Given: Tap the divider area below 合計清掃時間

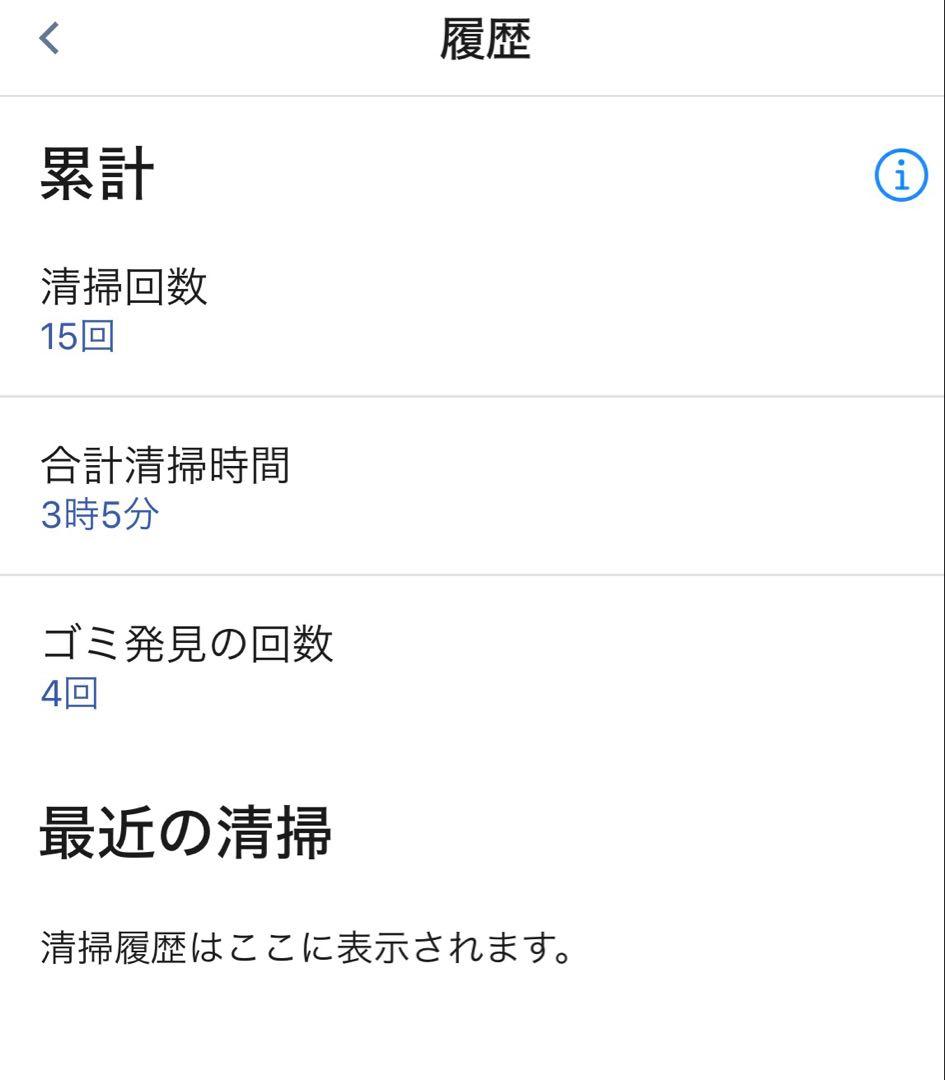Looking at the screenshot, I should click(472, 575).
